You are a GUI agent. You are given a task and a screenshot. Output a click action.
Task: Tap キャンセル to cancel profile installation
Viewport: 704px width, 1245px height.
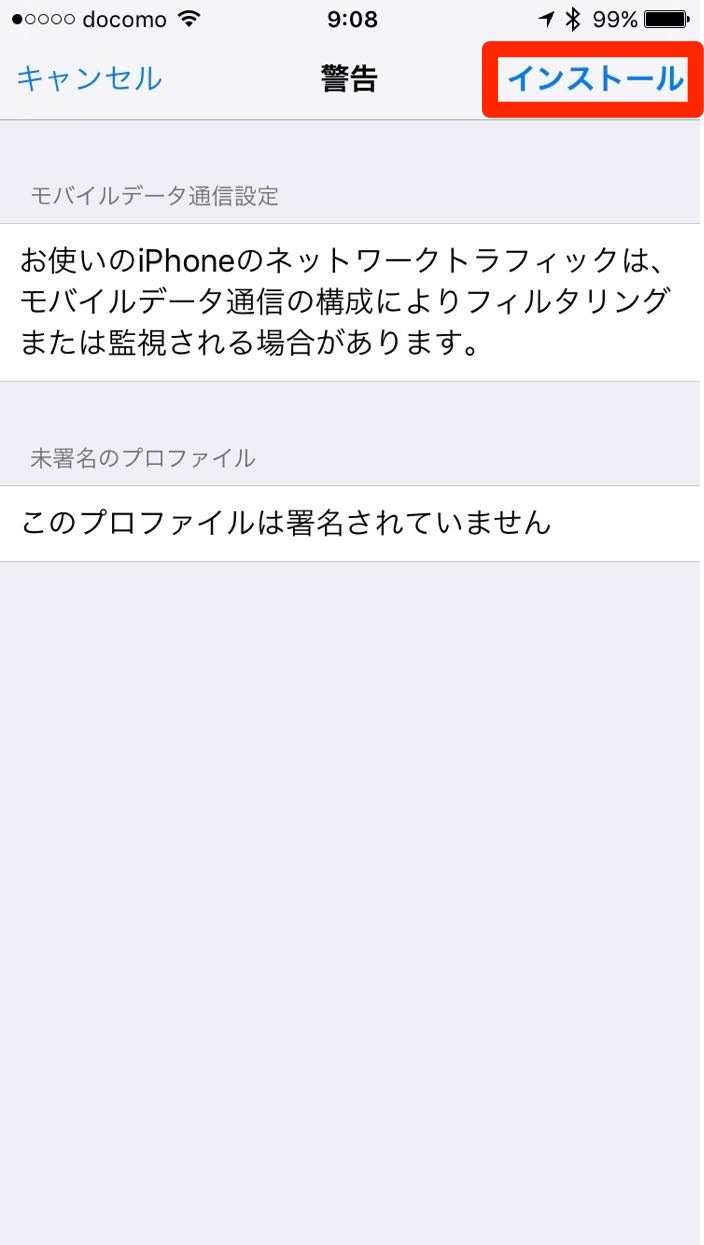[89, 78]
